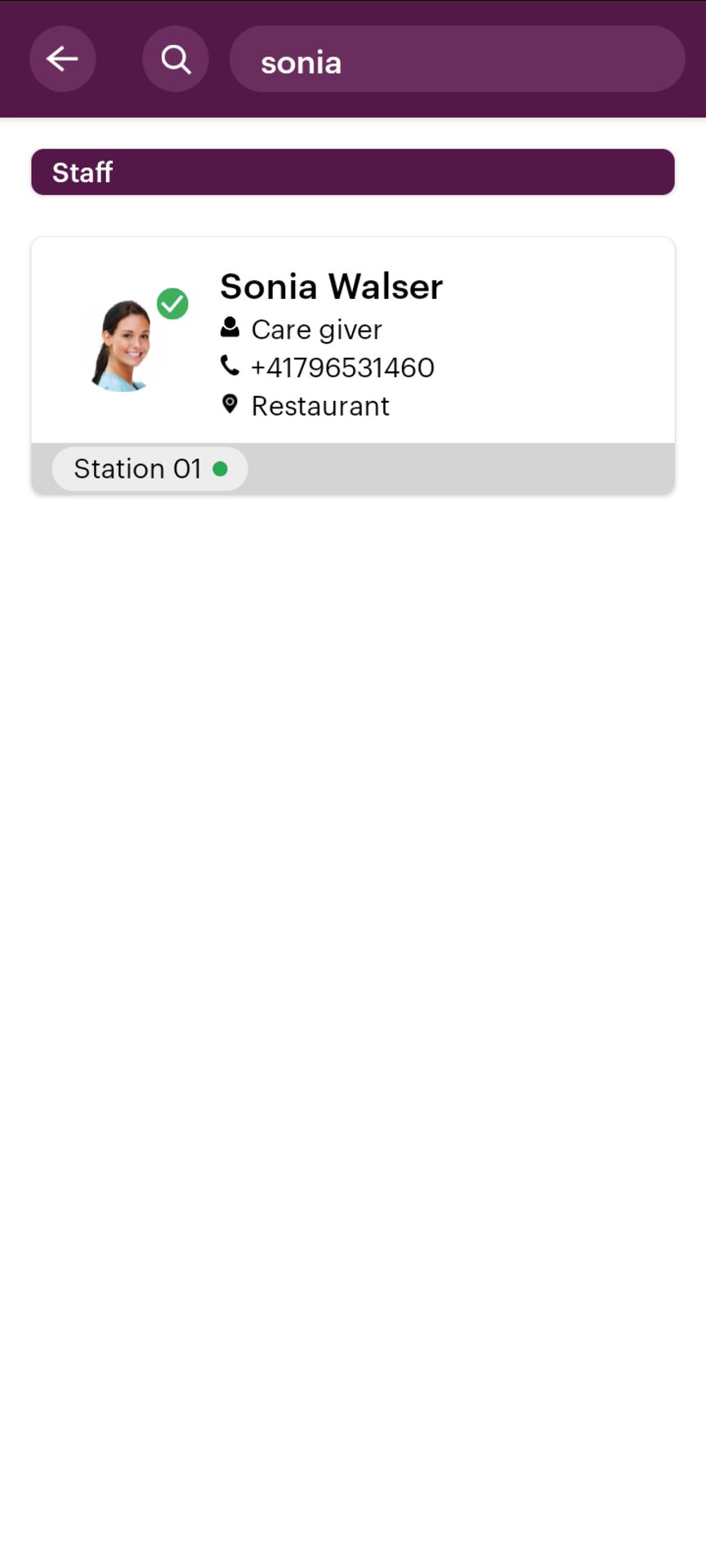Go back using the arrow icon
Viewport: 706px width, 1568px height.
(62, 59)
